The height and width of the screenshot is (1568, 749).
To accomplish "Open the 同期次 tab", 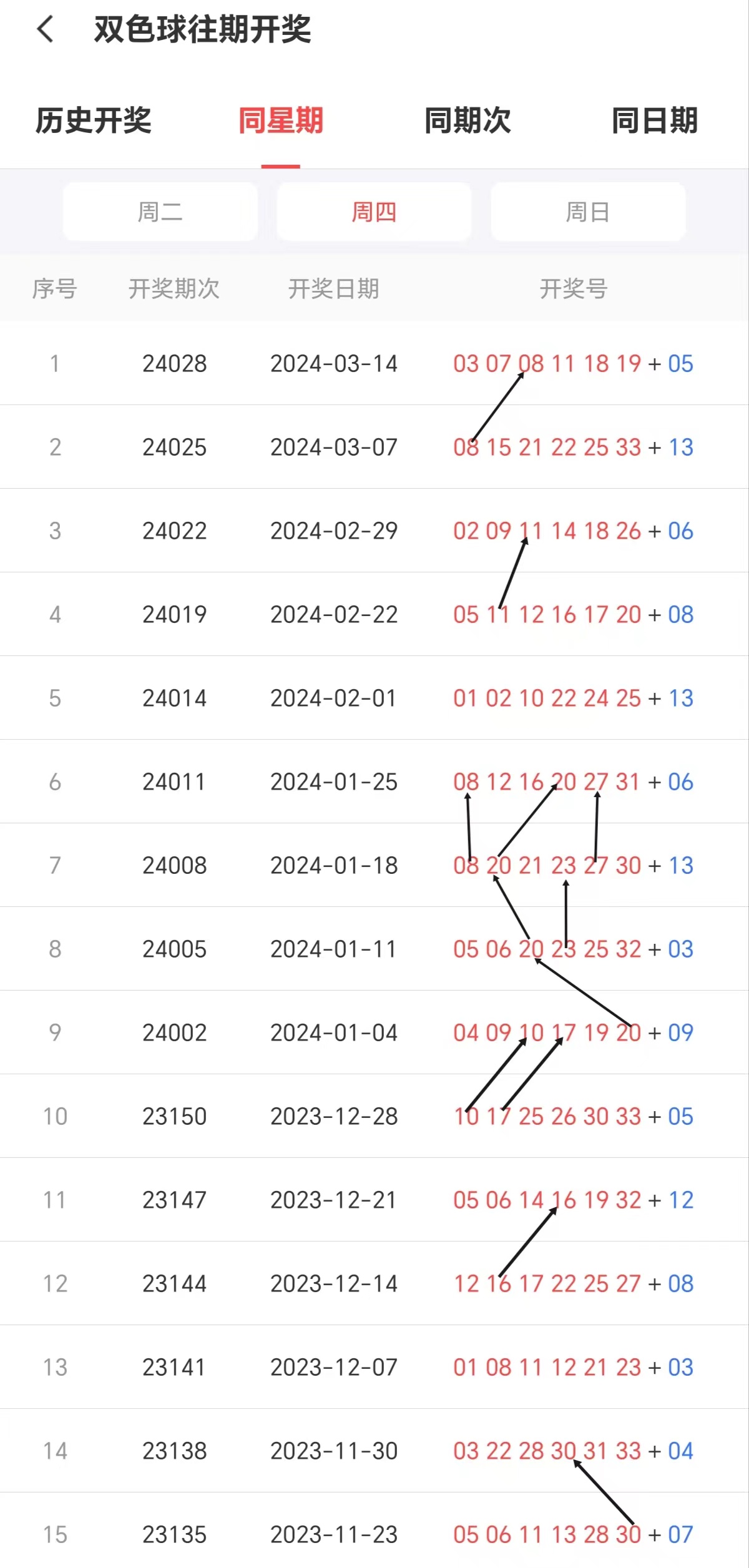I will click(468, 120).
